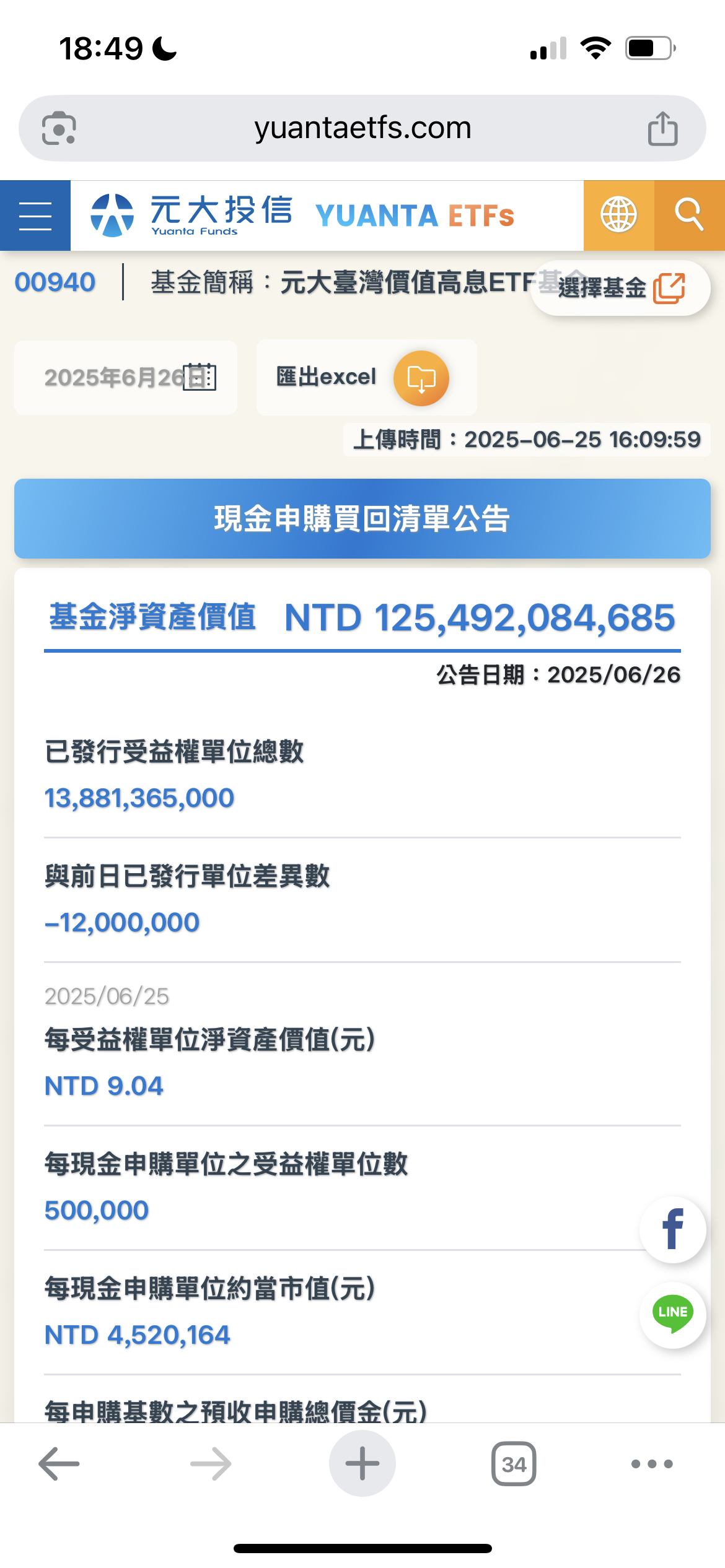
Task: Open the browser's more options menu
Action: (x=652, y=1464)
